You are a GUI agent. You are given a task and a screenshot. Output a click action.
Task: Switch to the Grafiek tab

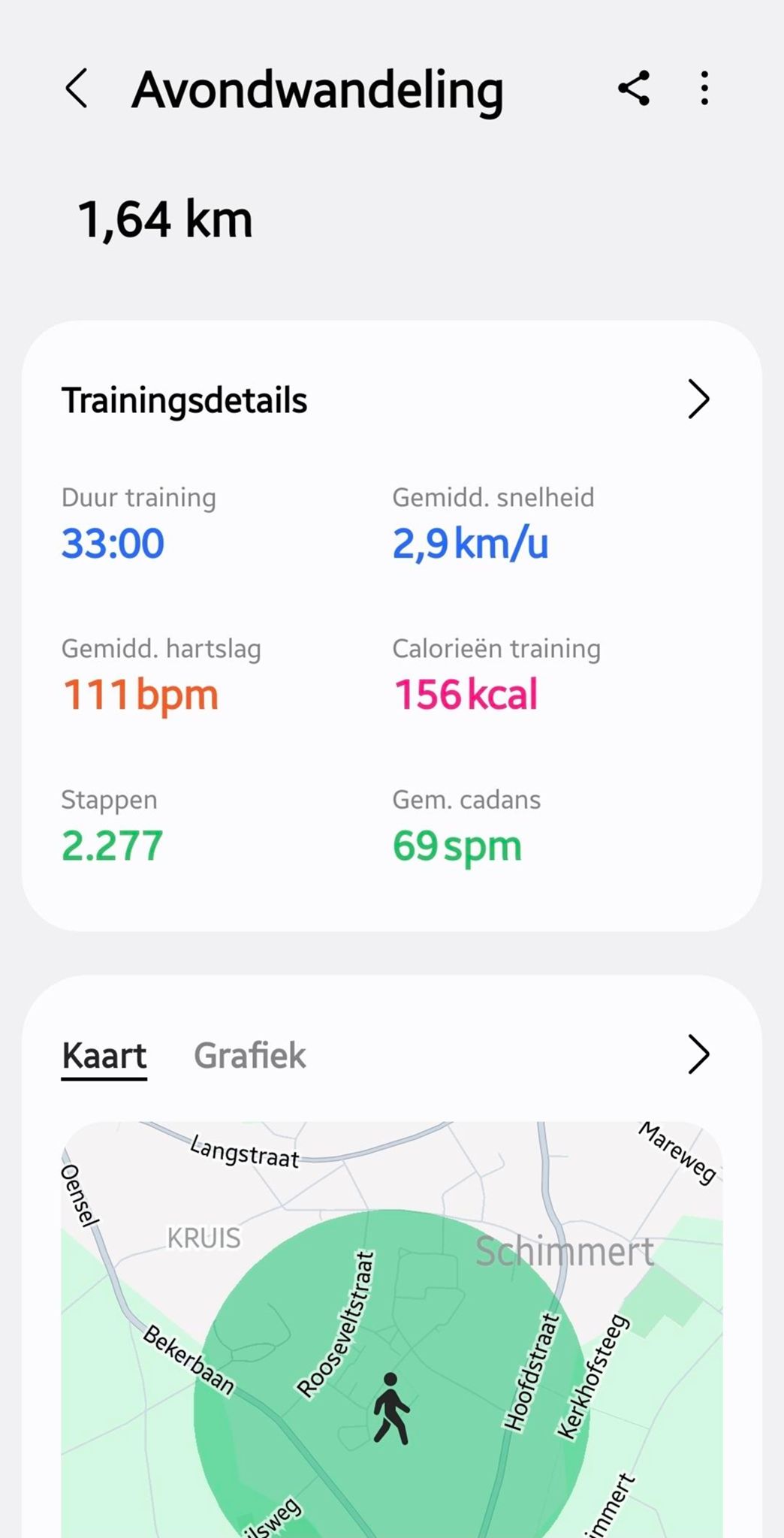pos(249,1055)
